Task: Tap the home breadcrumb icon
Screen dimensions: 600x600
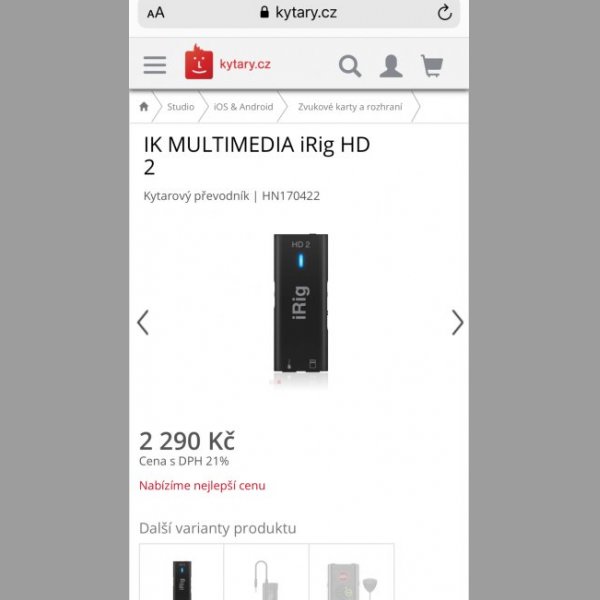Action: point(144,106)
